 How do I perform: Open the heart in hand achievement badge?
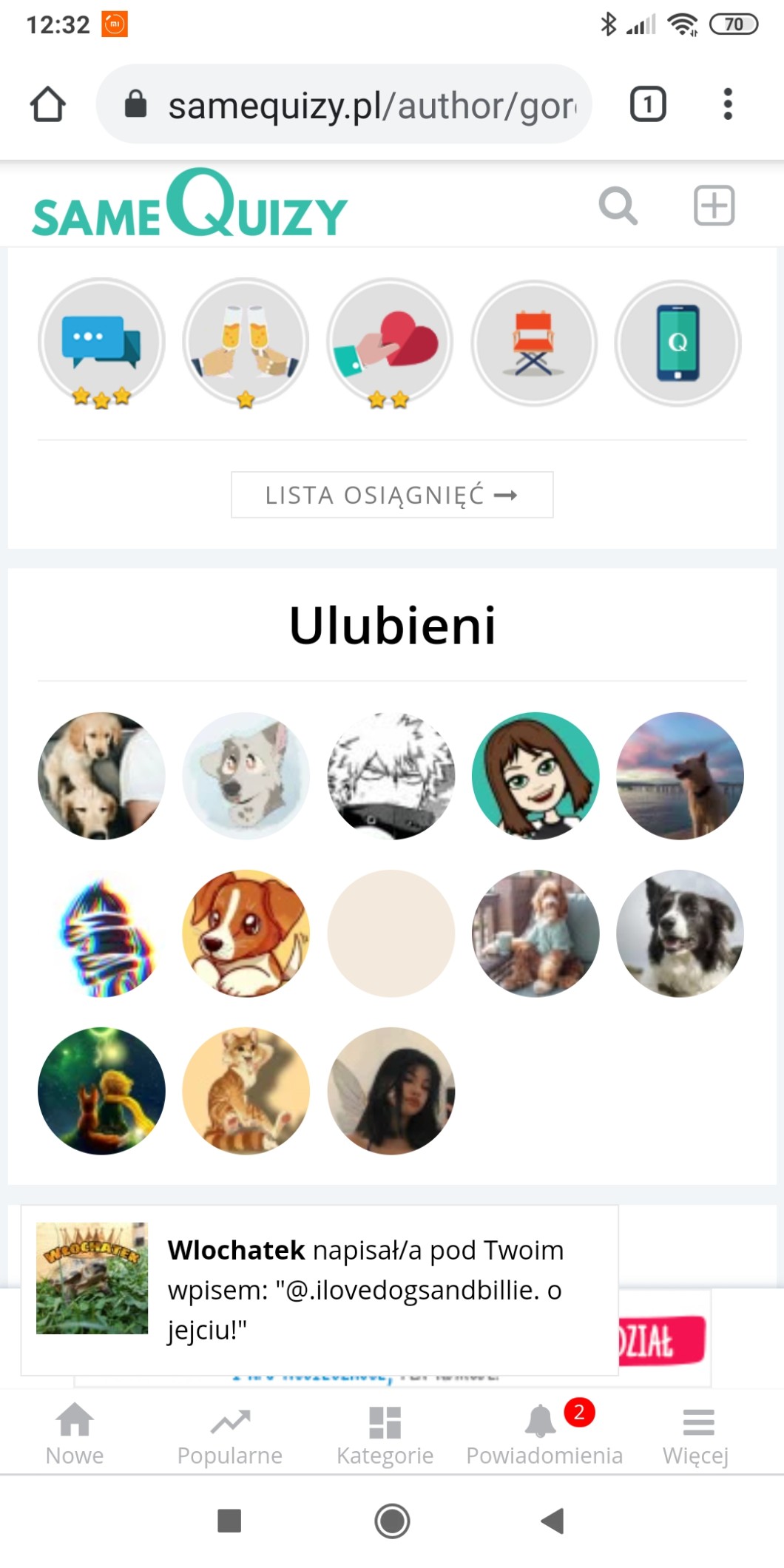(390, 342)
